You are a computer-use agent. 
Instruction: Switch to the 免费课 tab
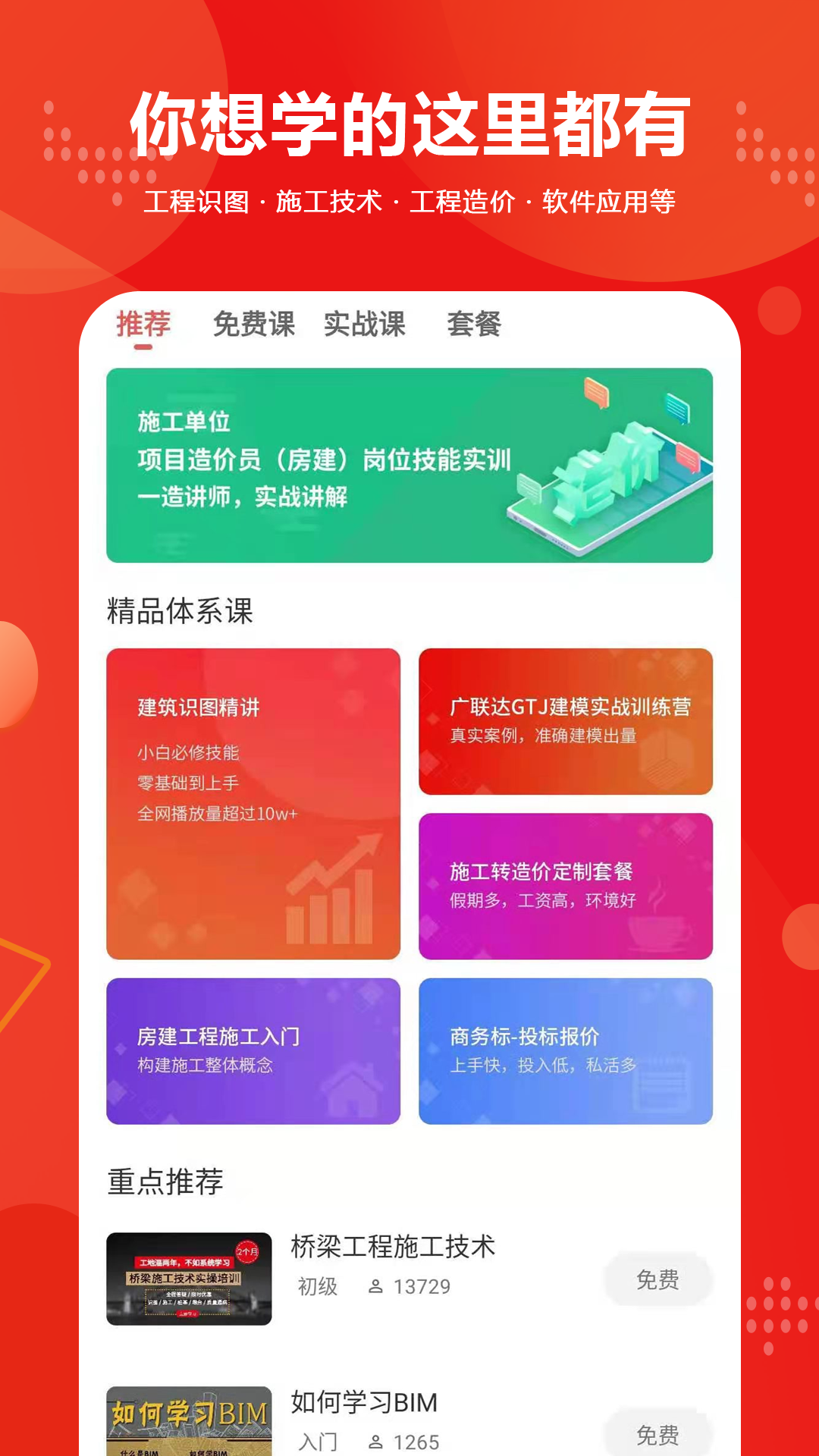point(254,325)
